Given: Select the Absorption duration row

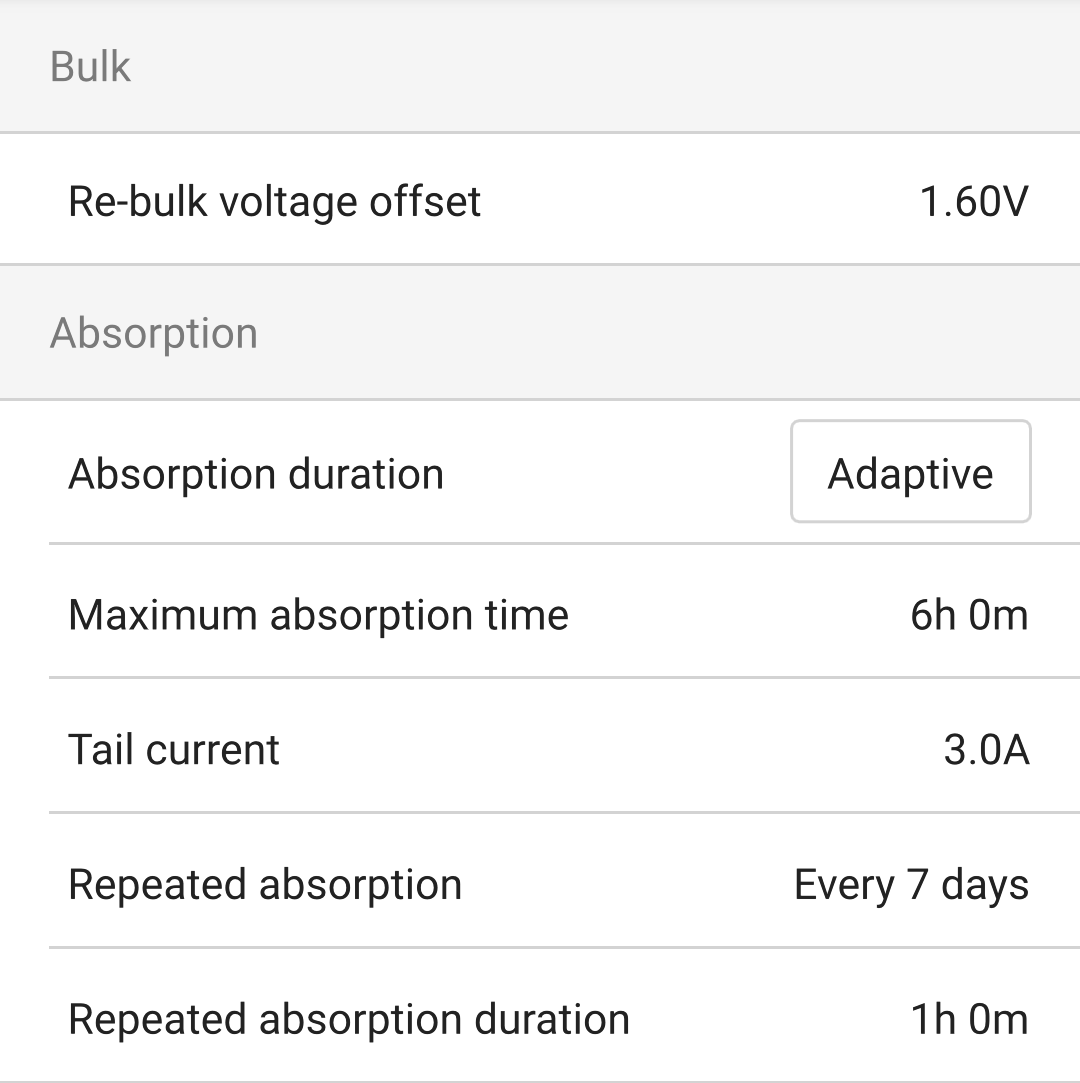Looking at the screenshot, I should 255,471.
